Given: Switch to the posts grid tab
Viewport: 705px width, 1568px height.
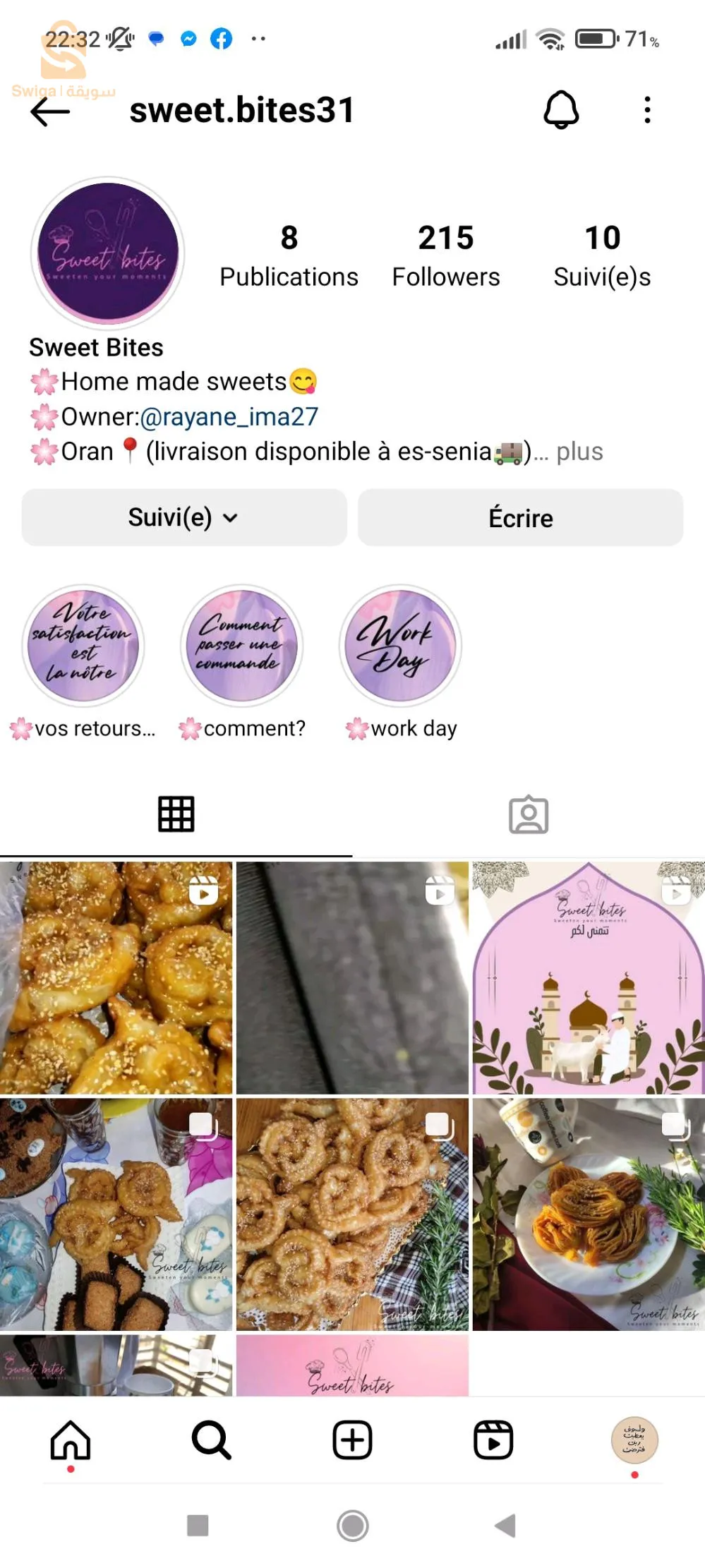Looking at the screenshot, I should [x=176, y=814].
